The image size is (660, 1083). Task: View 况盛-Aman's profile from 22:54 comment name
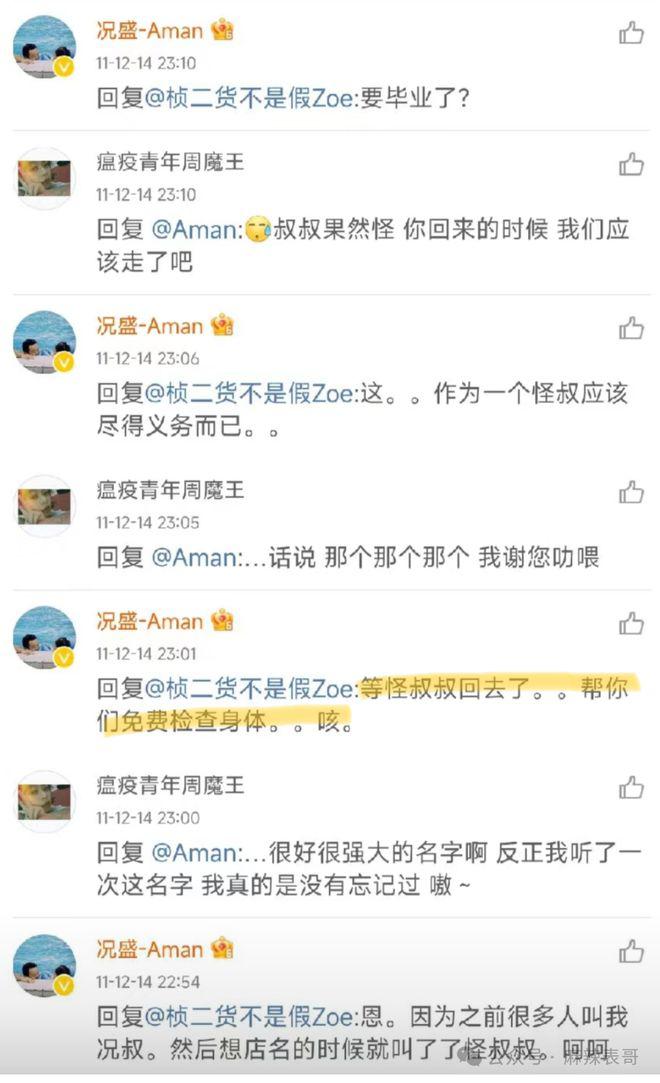point(148,949)
